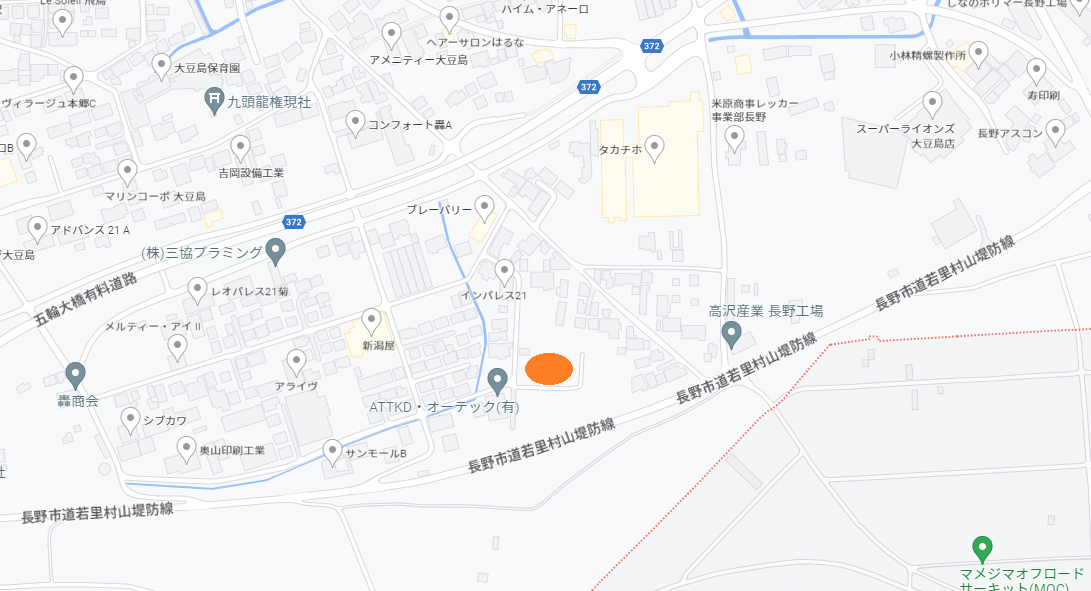Open the (株)三協プラミング pin
Screen dimensions: 1091x591
tap(277, 251)
